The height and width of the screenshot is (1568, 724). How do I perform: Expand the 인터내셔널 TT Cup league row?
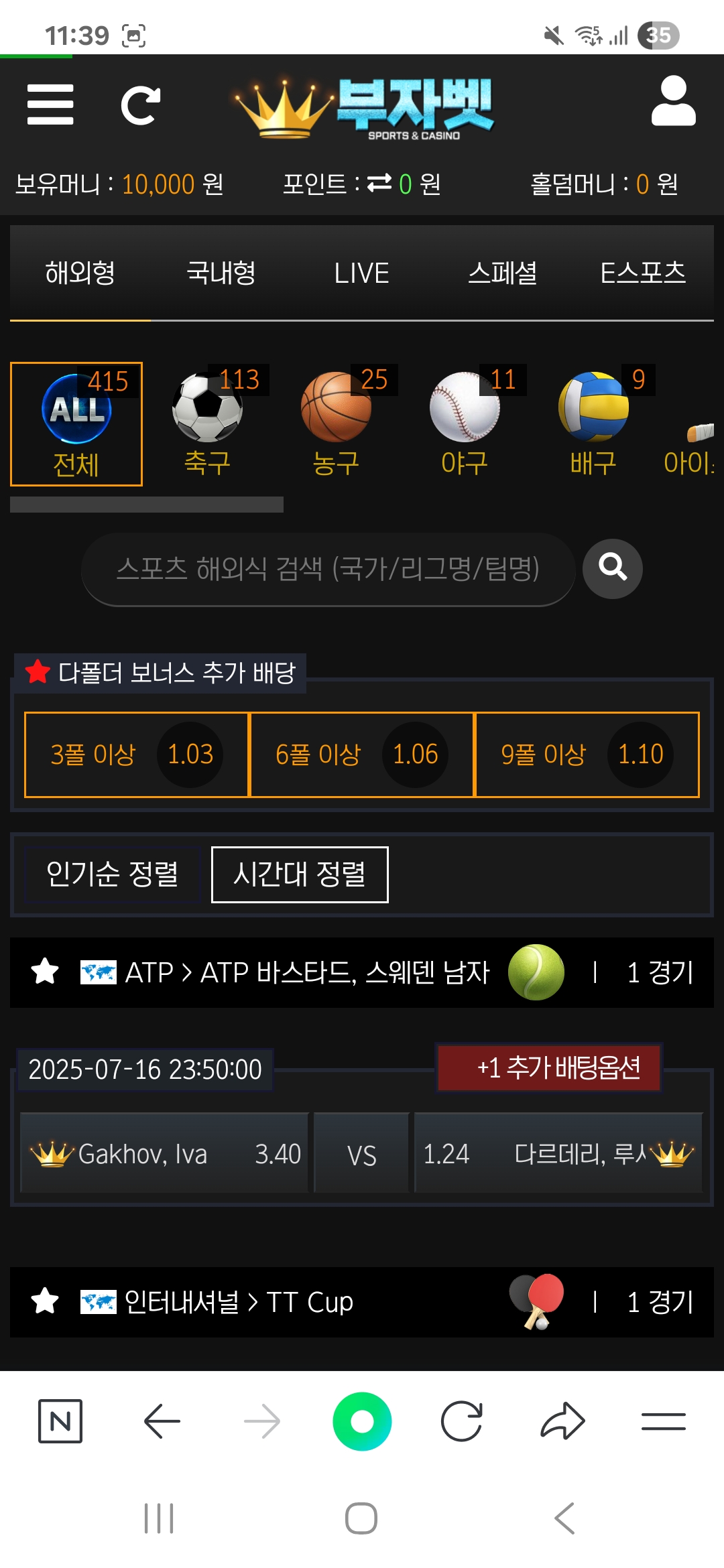pyautogui.click(x=362, y=1302)
